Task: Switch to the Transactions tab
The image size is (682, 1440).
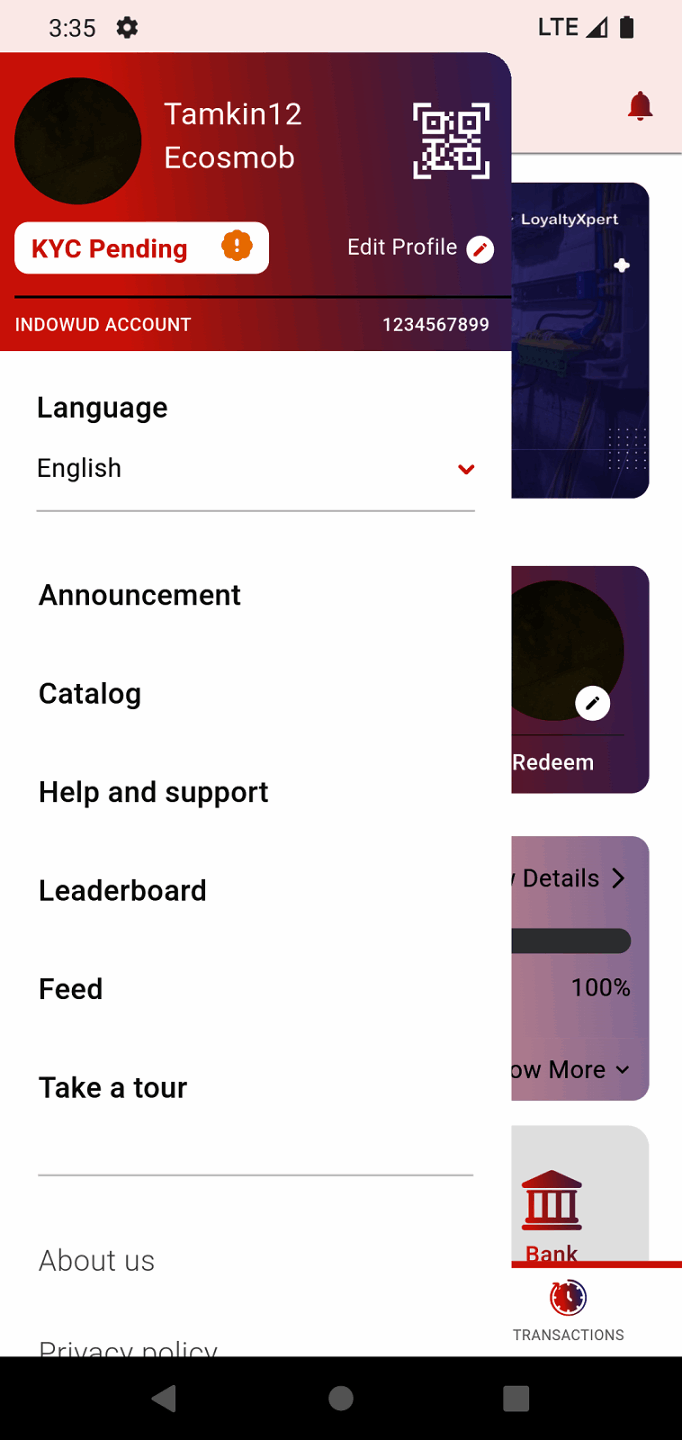Action: 568,1311
